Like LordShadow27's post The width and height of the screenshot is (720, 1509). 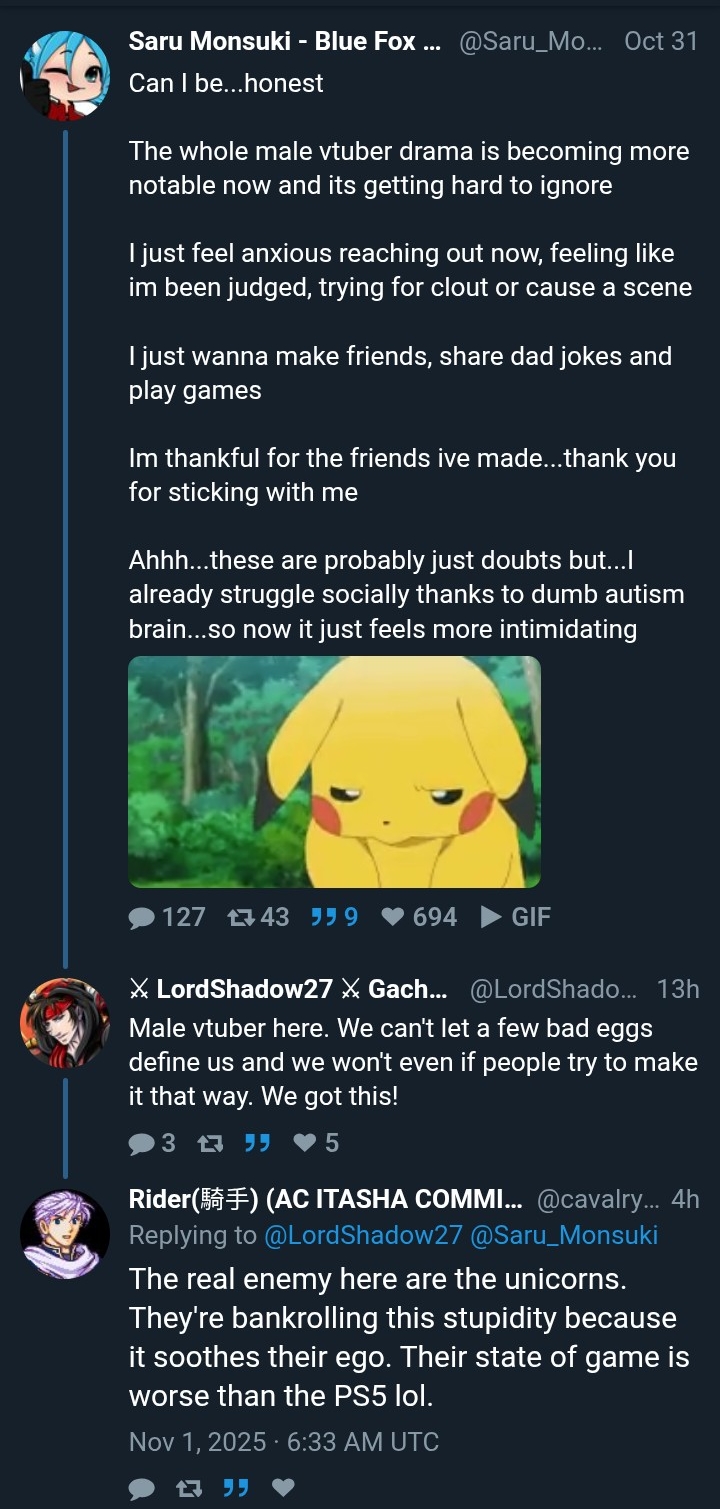click(x=304, y=1143)
